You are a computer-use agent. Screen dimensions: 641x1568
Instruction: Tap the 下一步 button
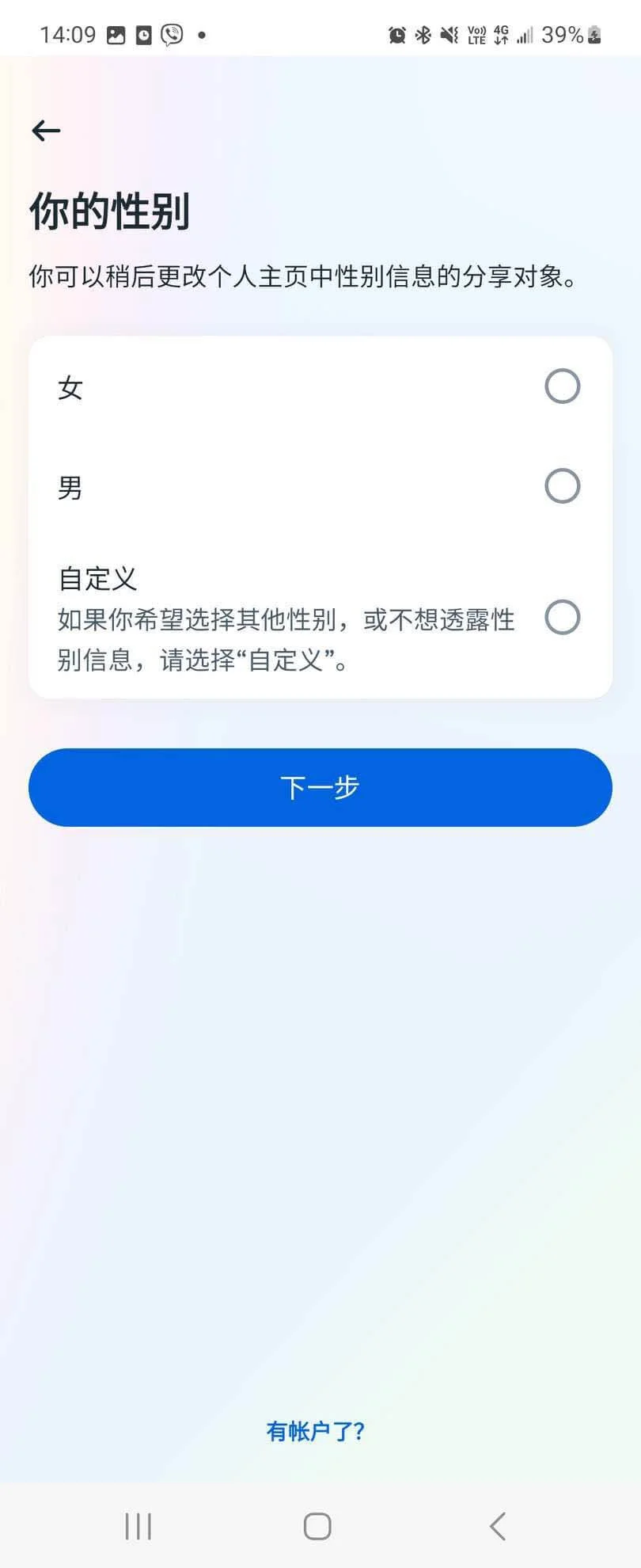(x=319, y=786)
